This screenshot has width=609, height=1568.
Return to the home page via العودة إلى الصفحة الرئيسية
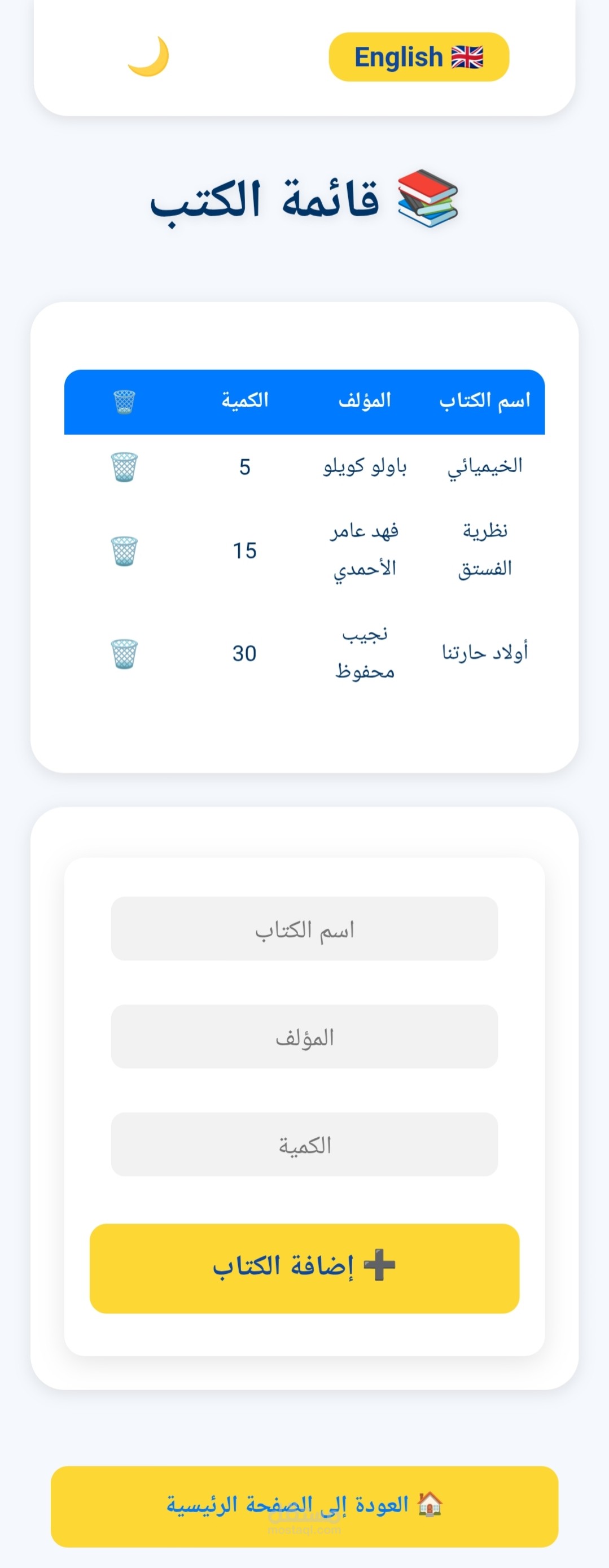point(304,1506)
